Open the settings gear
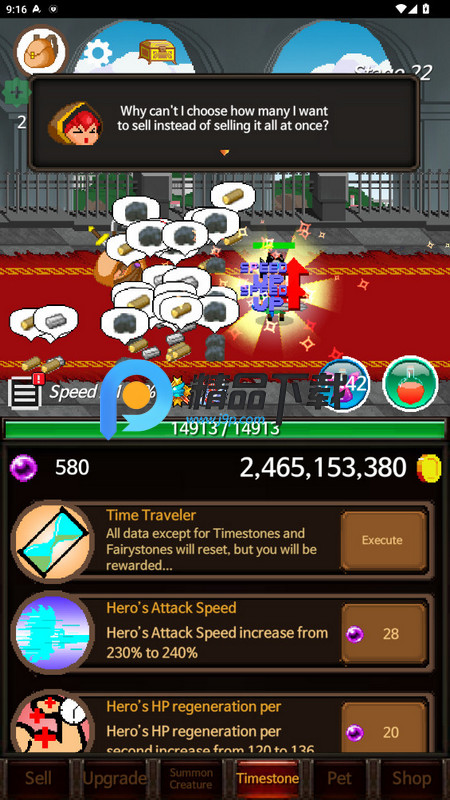This screenshot has width=450, height=800. point(98,52)
